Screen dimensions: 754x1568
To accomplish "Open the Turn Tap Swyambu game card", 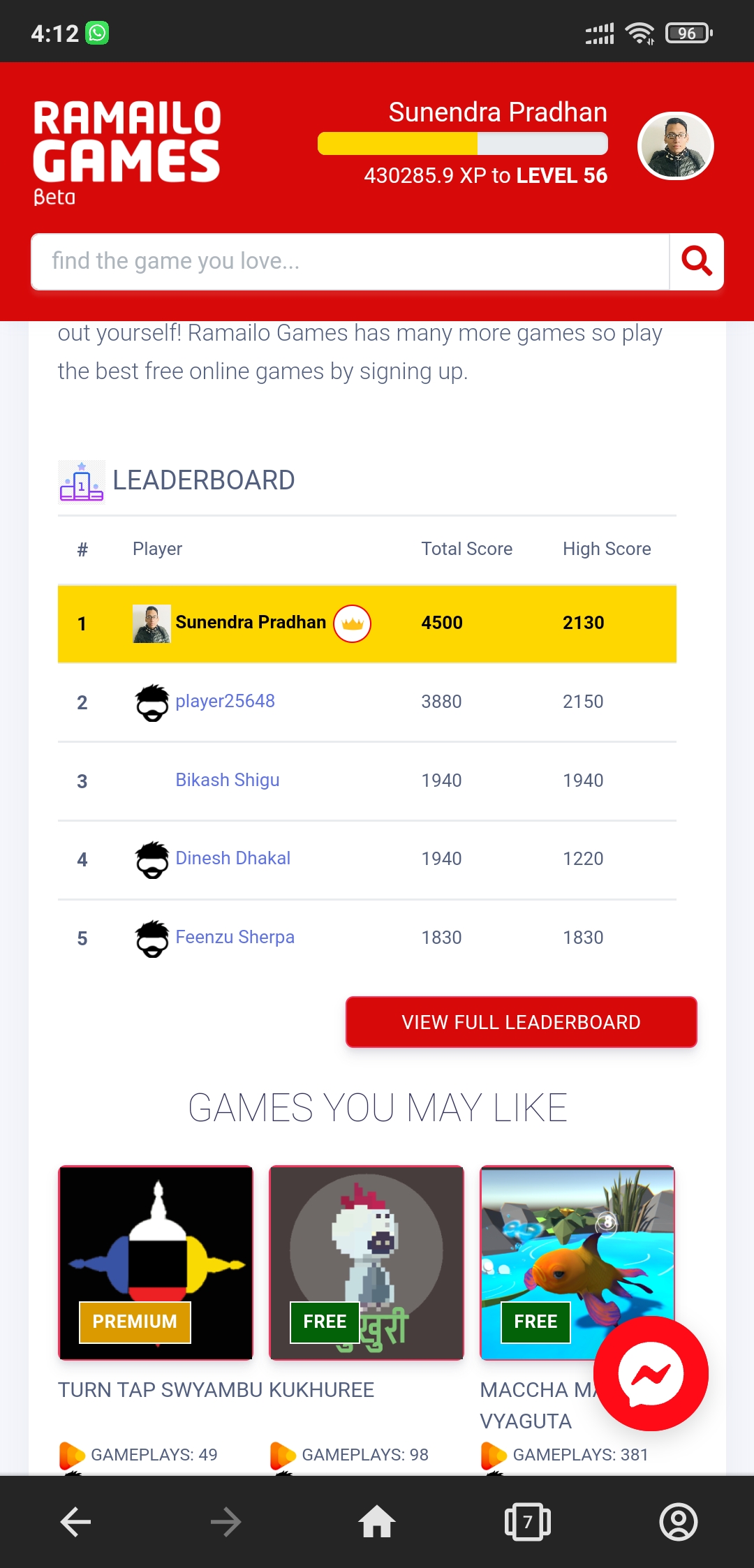I will click(156, 1262).
